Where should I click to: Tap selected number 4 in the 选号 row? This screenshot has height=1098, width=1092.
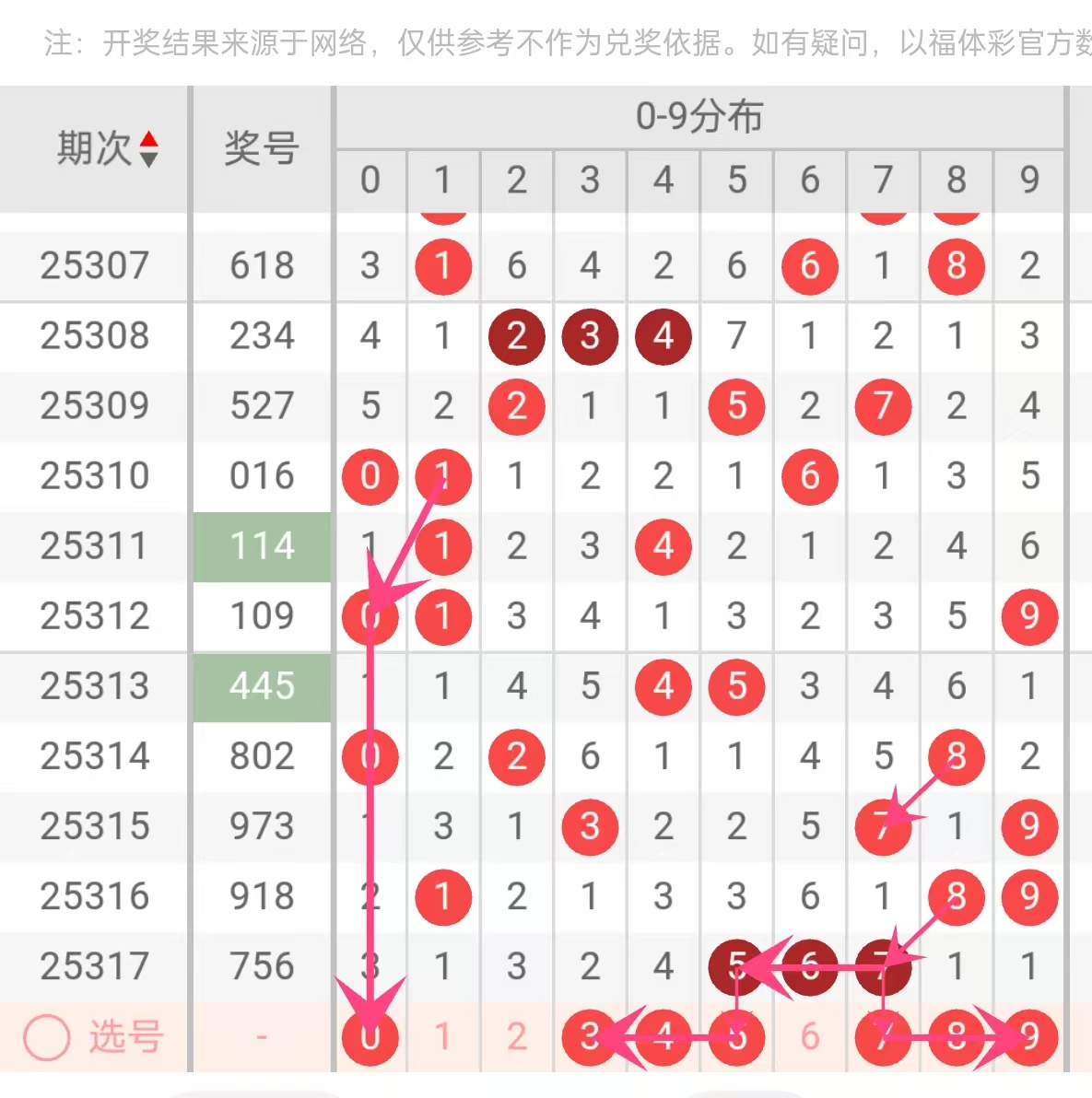coord(663,1036)
